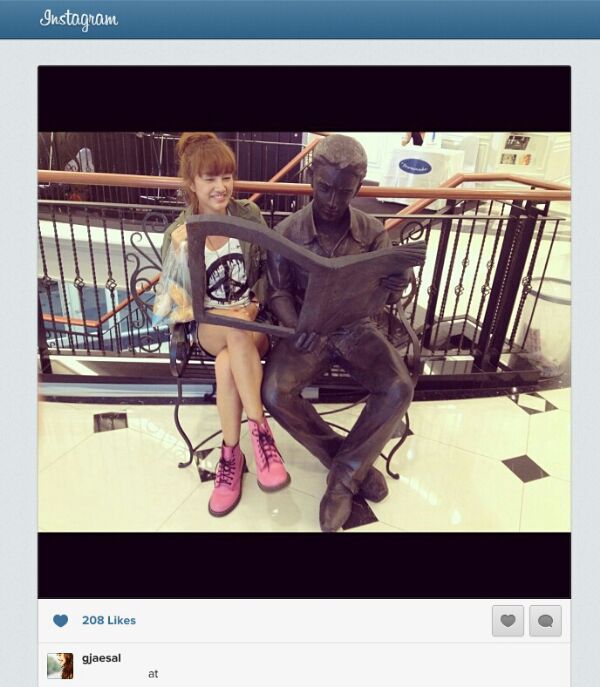Image resolution: width=600 pixels, height=687 pixels.
Task: Tap the Instagram logo in the header
Action: [78, 19]
